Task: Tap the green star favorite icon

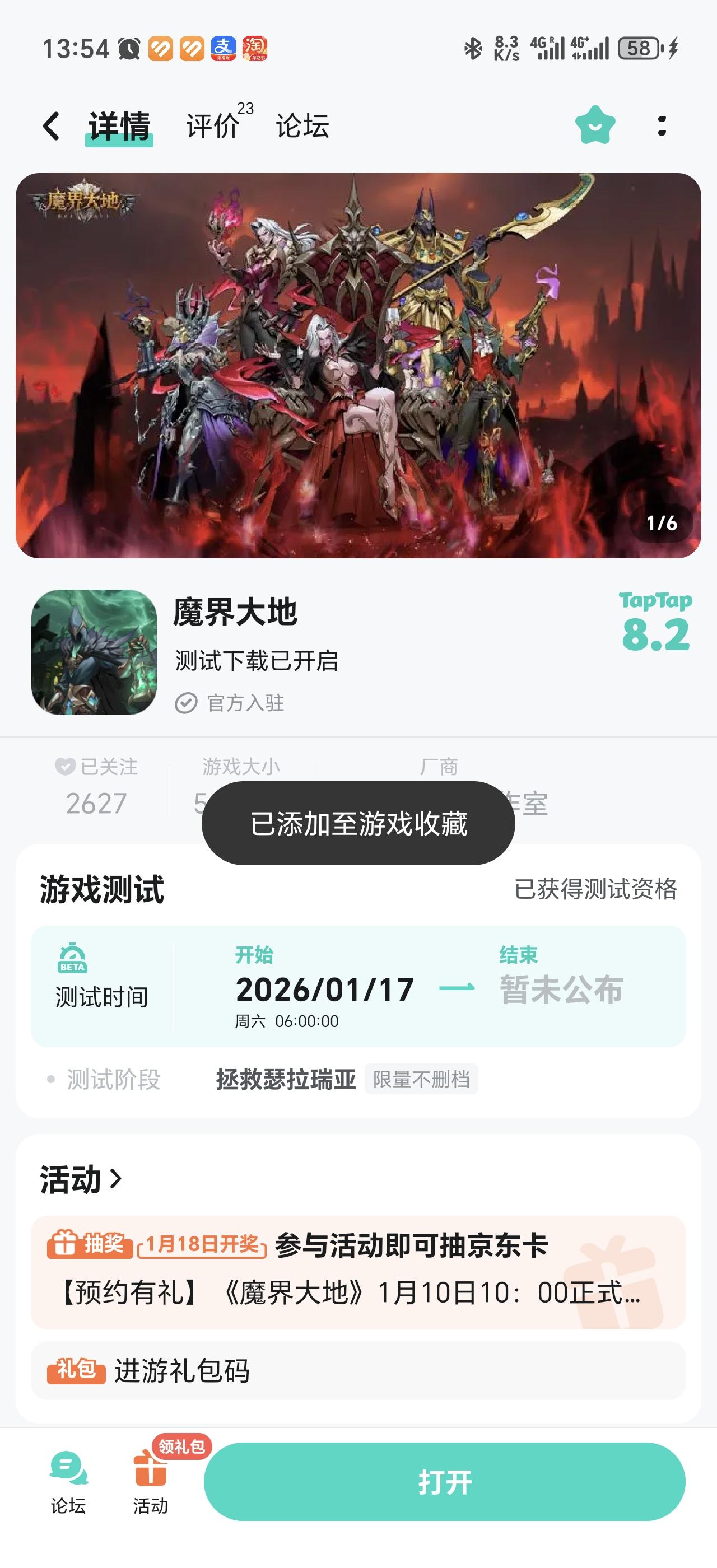Action: pos(595,125)
